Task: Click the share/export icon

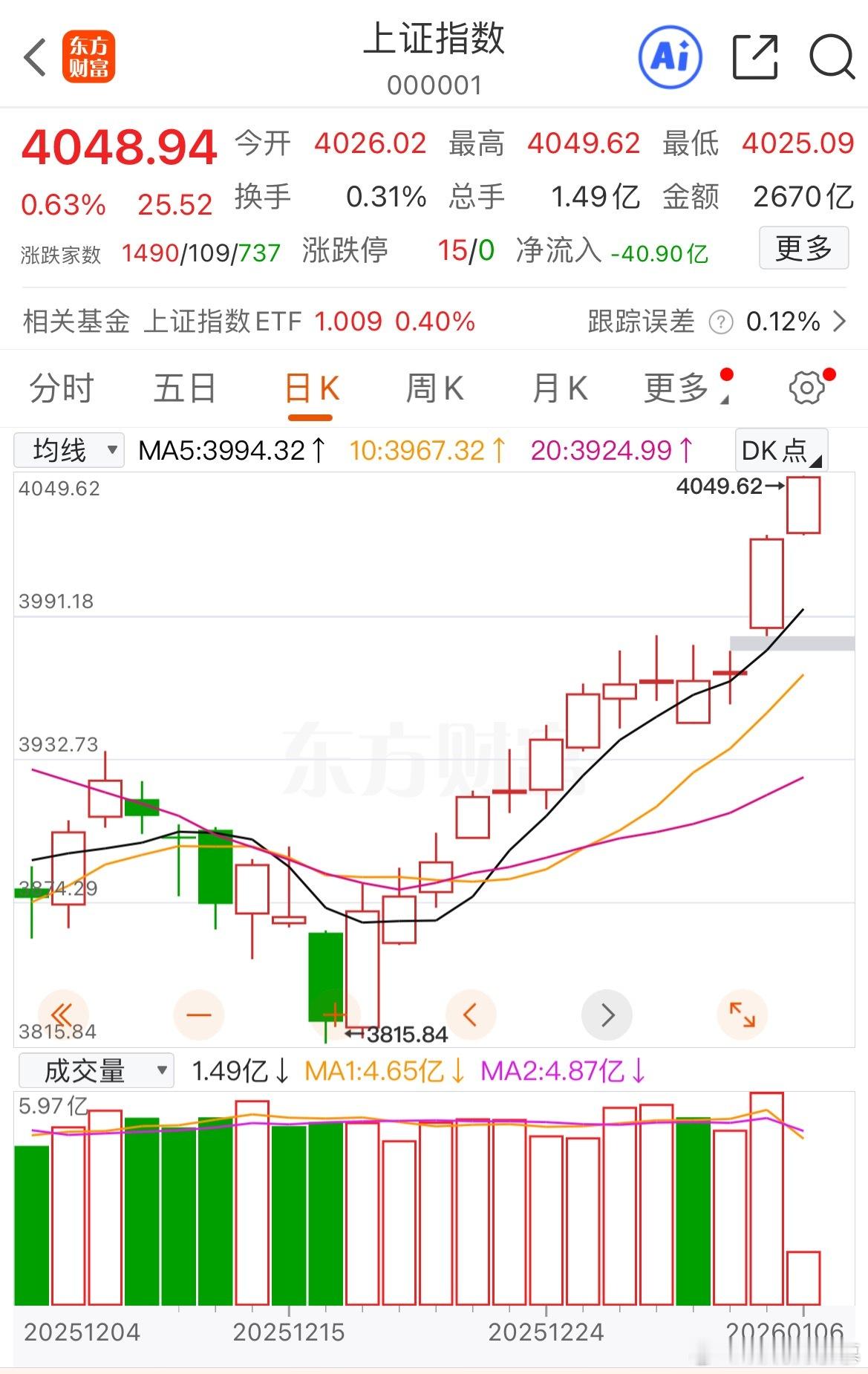Action: (x=754, y=57)
